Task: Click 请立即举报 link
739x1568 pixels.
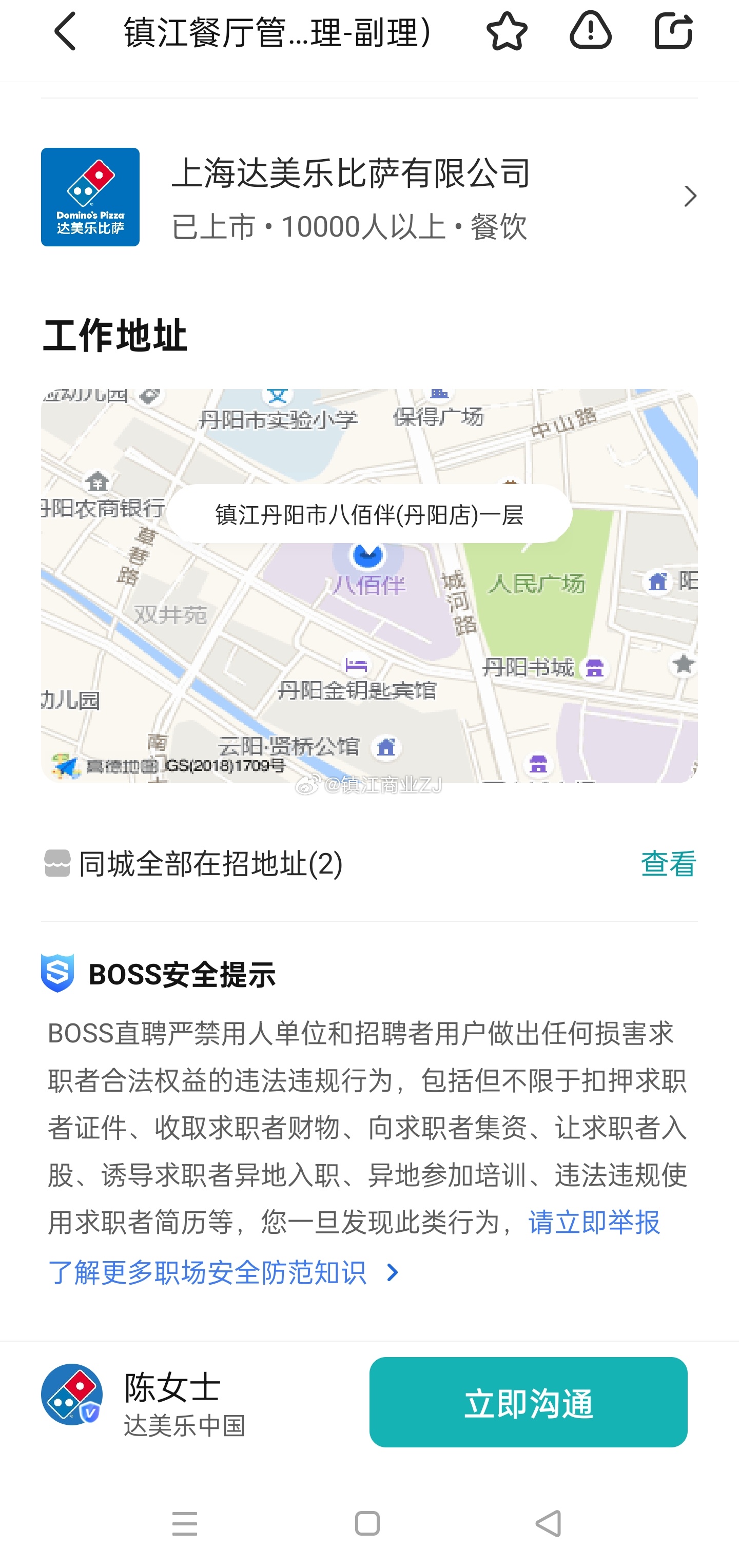Action: point(595,1224)
